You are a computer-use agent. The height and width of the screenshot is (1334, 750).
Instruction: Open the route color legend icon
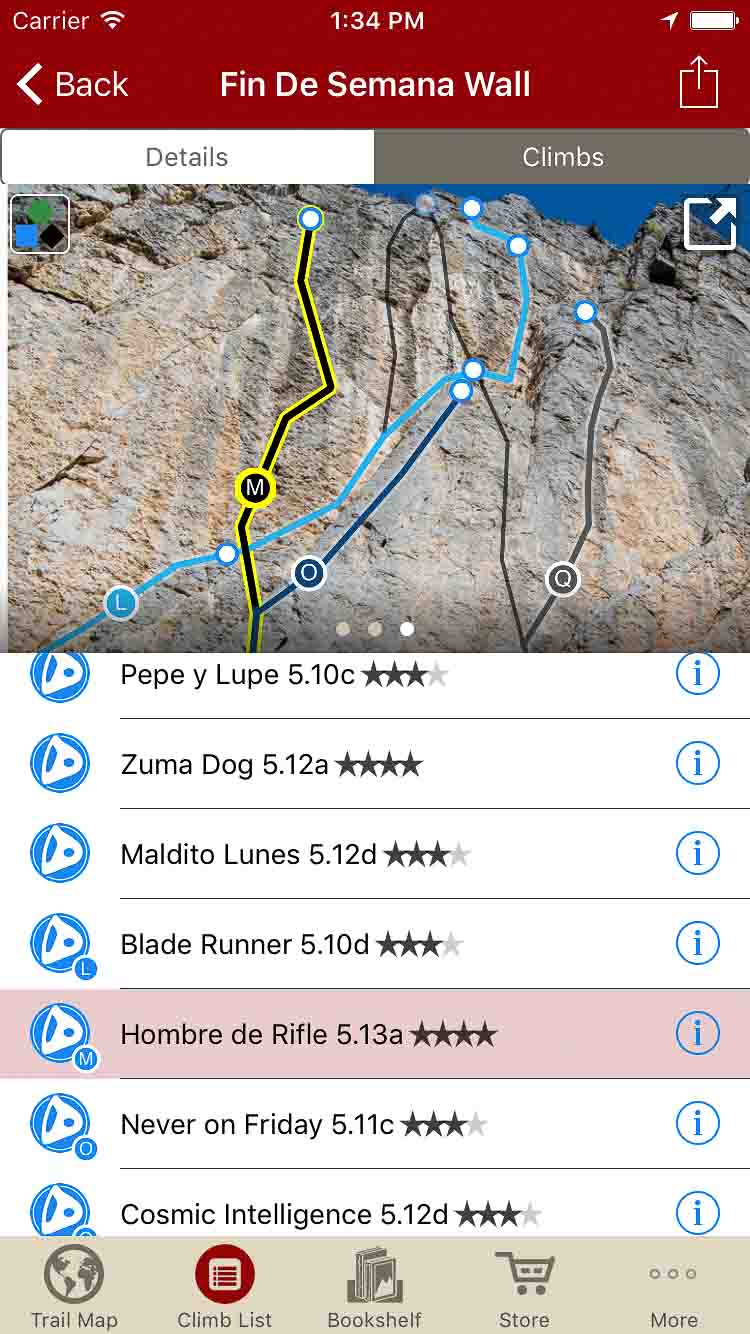pos(39,224)
